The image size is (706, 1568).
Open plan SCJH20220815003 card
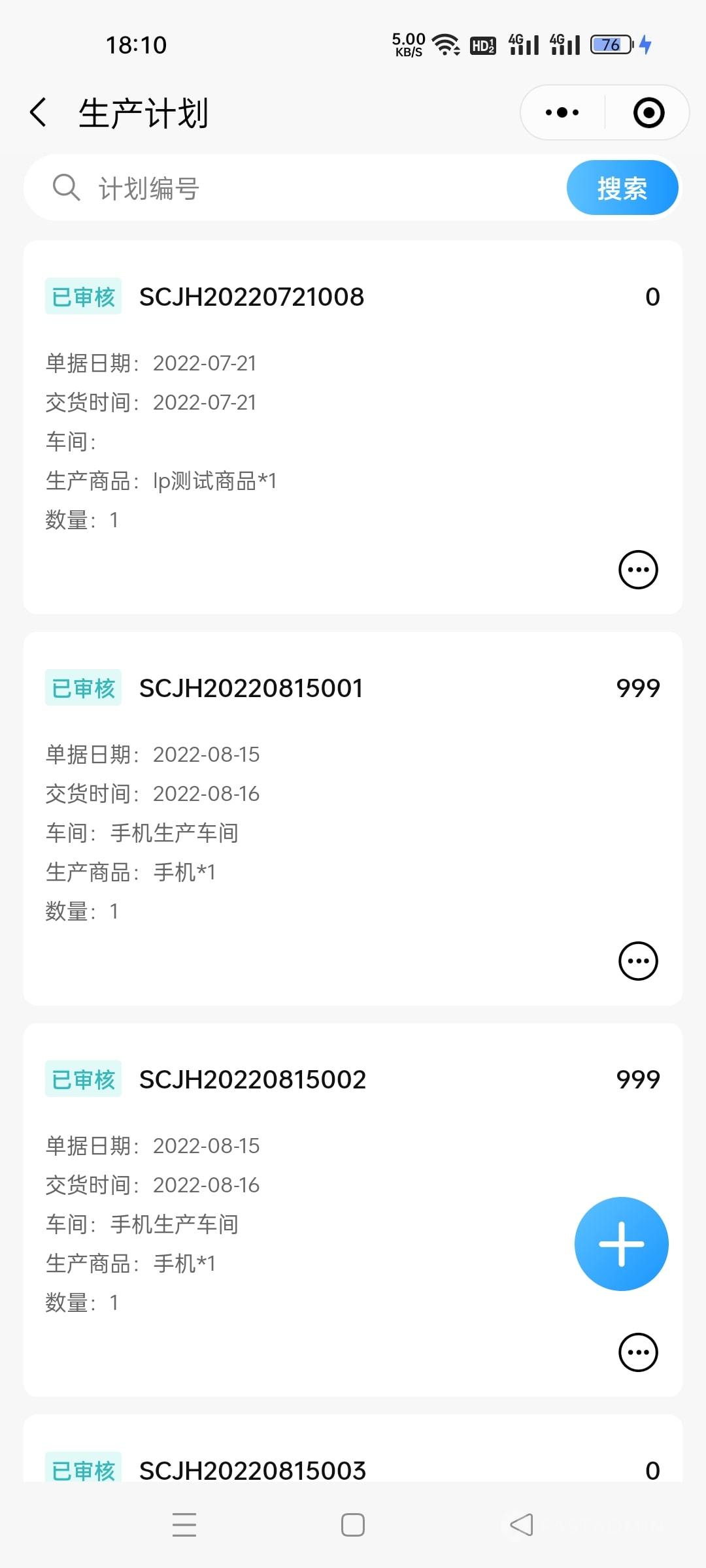pos(353,1449)
